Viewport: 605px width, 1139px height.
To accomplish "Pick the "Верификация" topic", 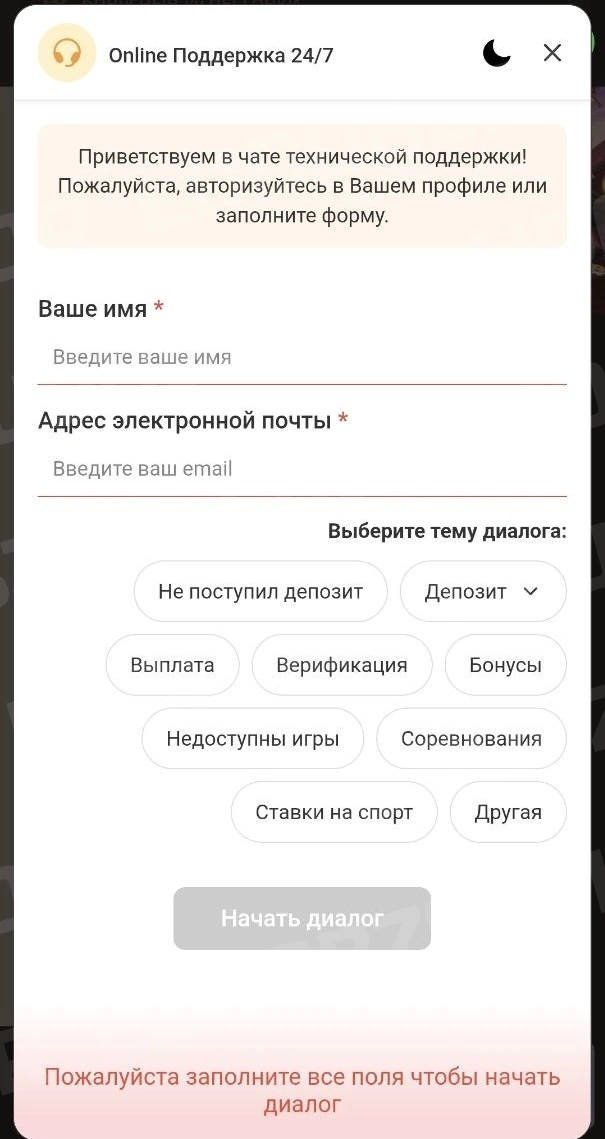I will click(x=342, y=665).
